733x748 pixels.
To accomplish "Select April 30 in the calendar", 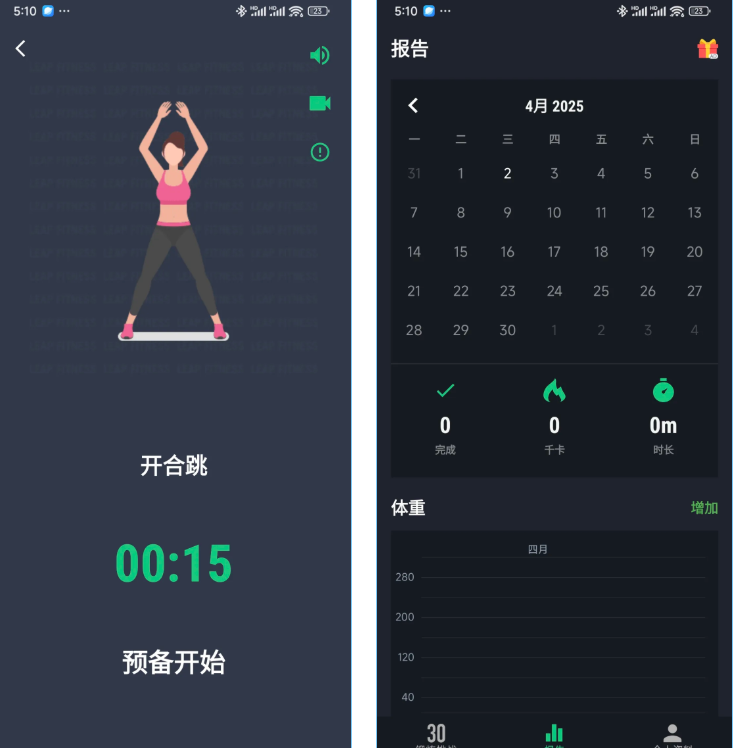I will [507, 330].
